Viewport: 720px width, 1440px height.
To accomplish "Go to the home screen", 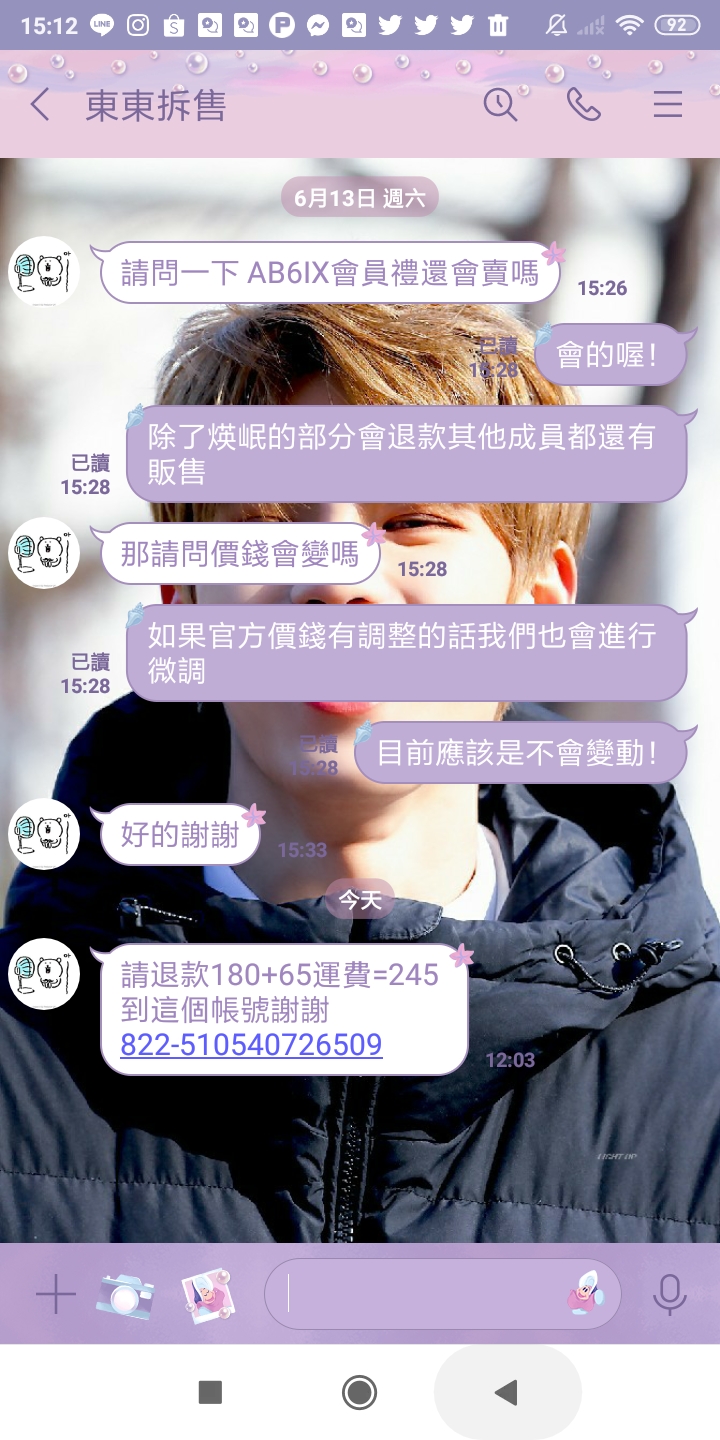I will [x=359, y=1392].
